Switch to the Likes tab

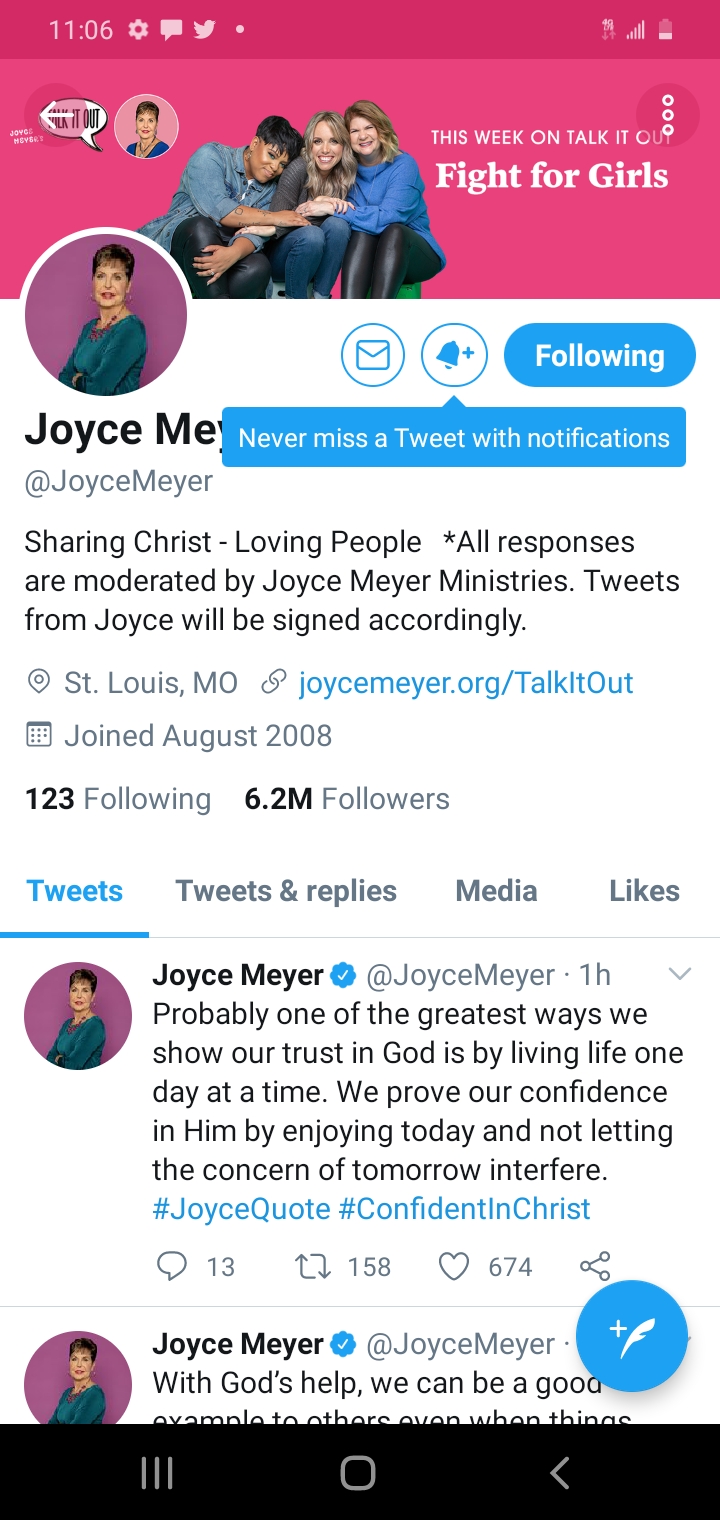pos(644,891)
